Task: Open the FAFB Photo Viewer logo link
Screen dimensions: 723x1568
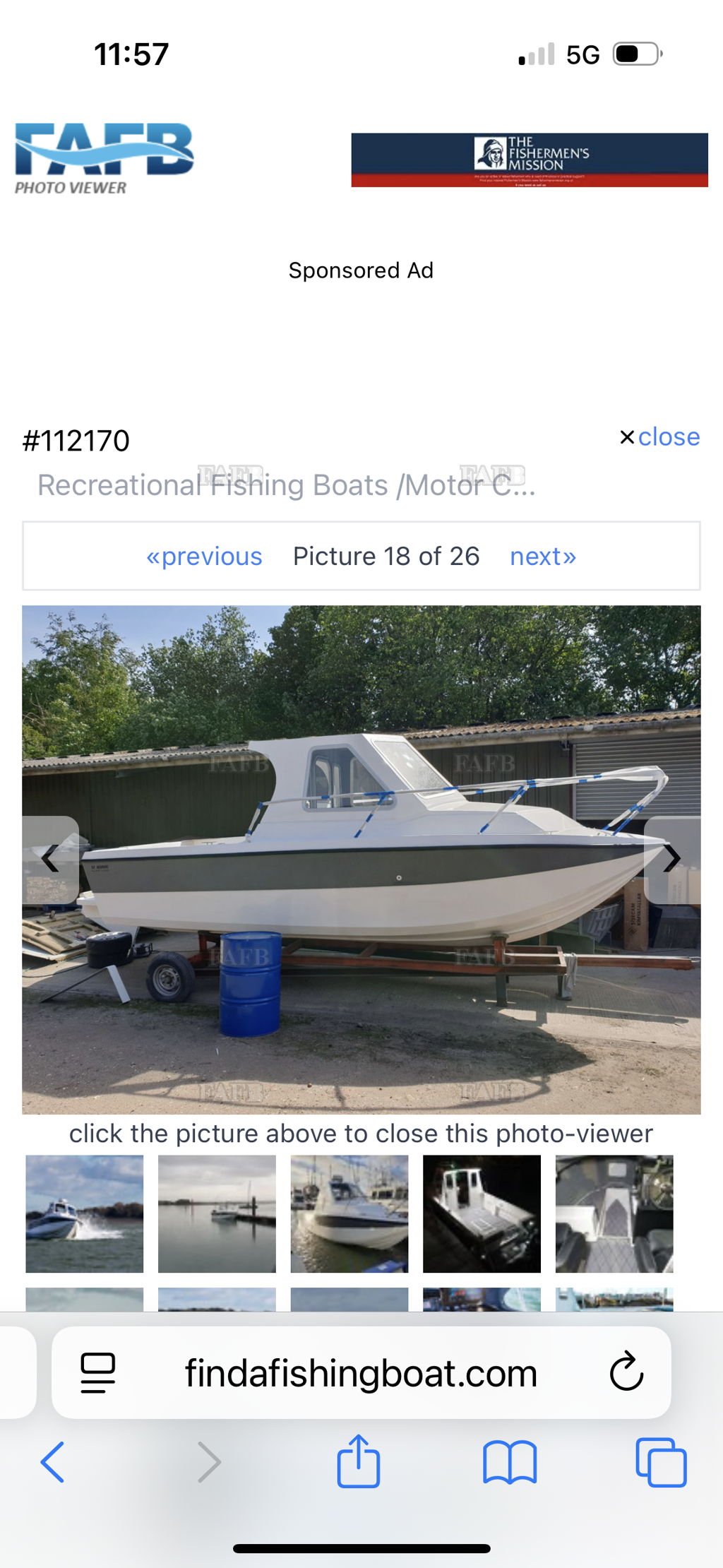Action: click(104, 158)
